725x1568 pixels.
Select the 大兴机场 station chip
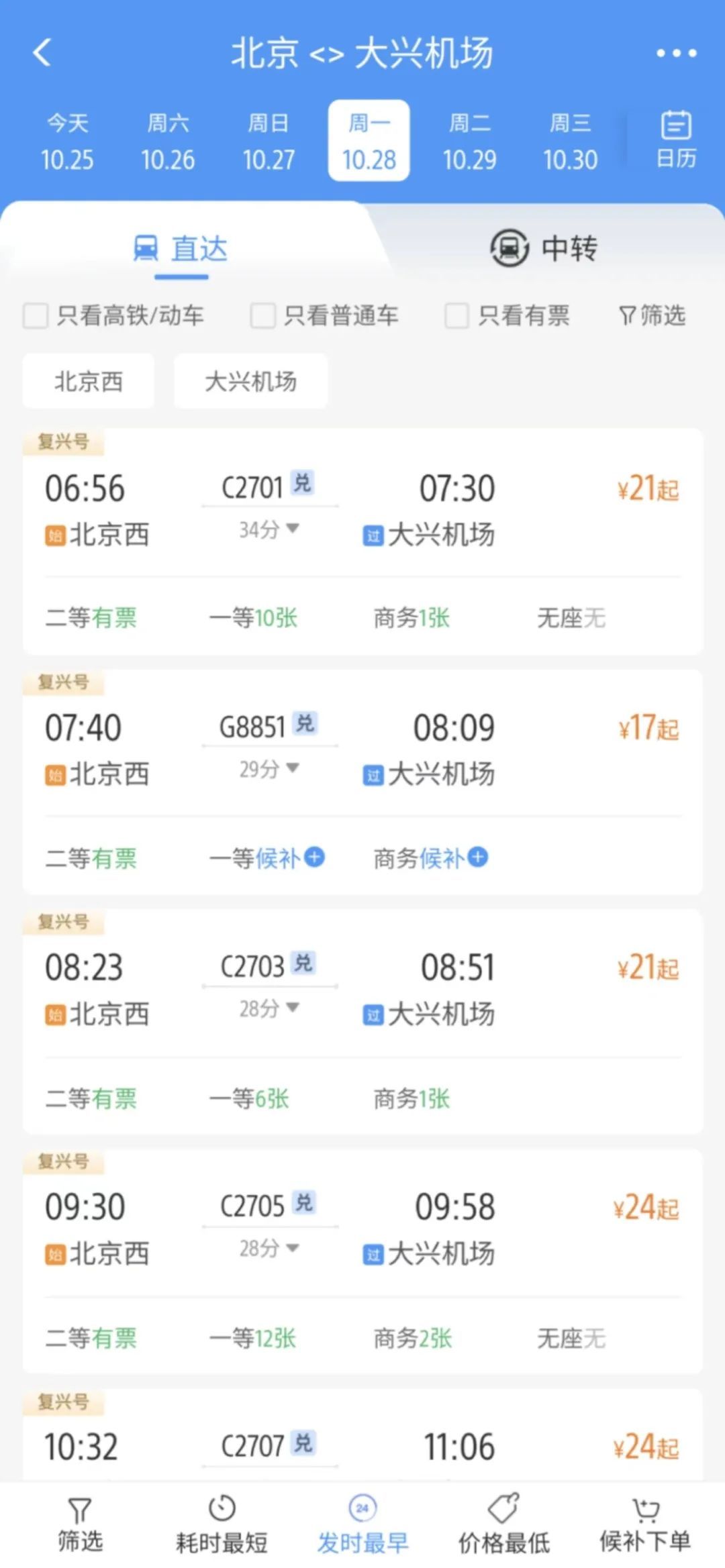[x=250, y=382]
